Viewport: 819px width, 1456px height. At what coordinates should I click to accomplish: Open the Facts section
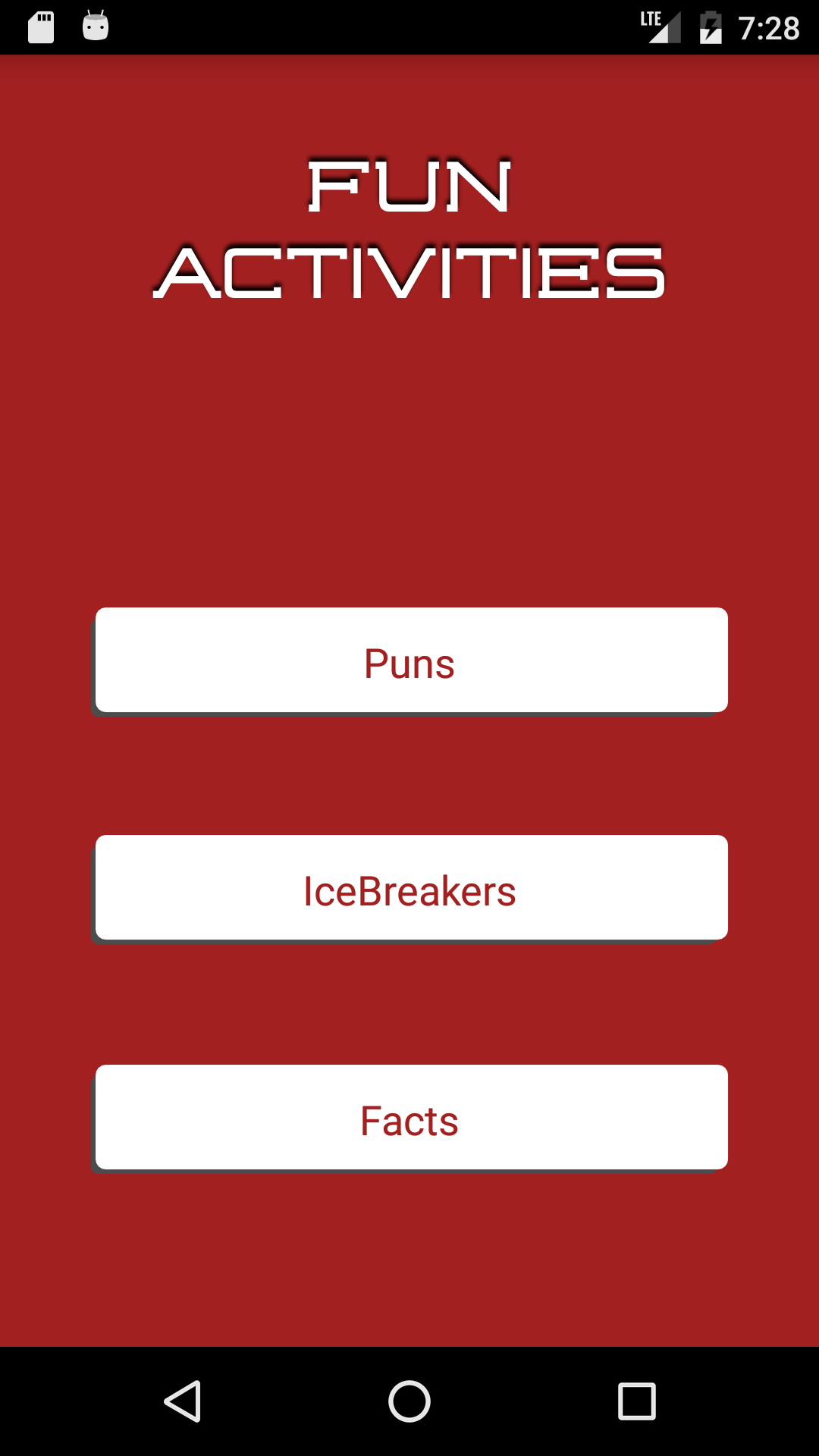[409, 1117]
